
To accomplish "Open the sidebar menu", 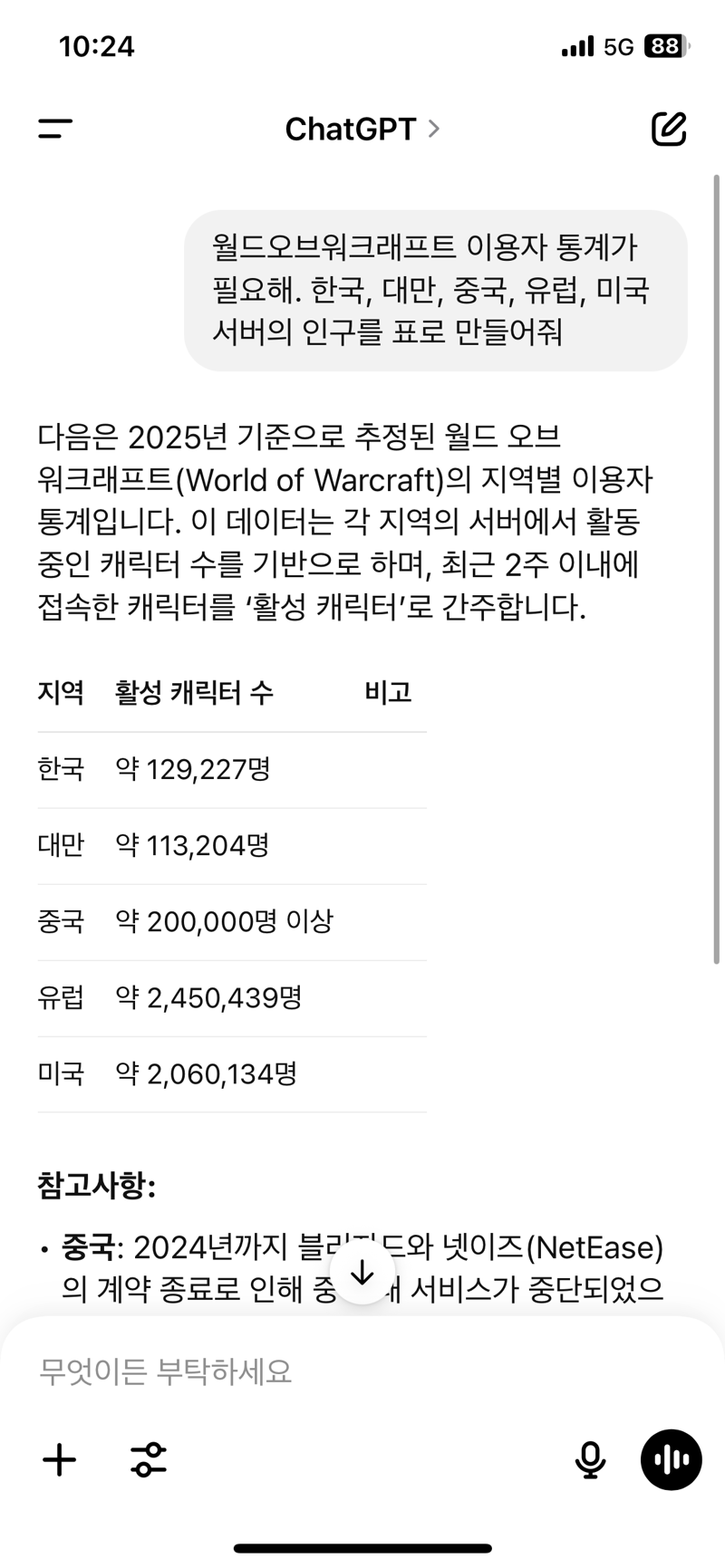I will (55, 130).
